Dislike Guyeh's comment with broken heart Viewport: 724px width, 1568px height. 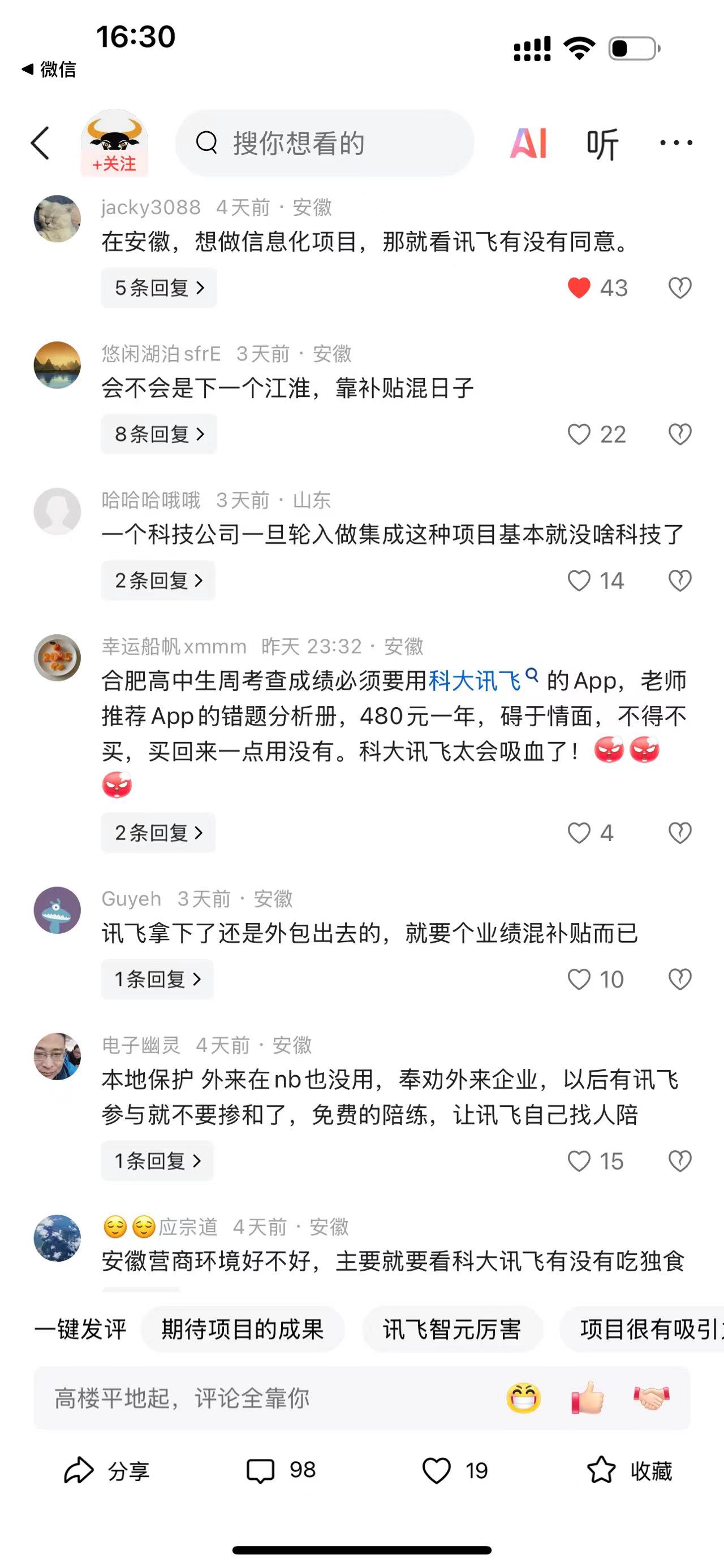click(x=679, y=980)
